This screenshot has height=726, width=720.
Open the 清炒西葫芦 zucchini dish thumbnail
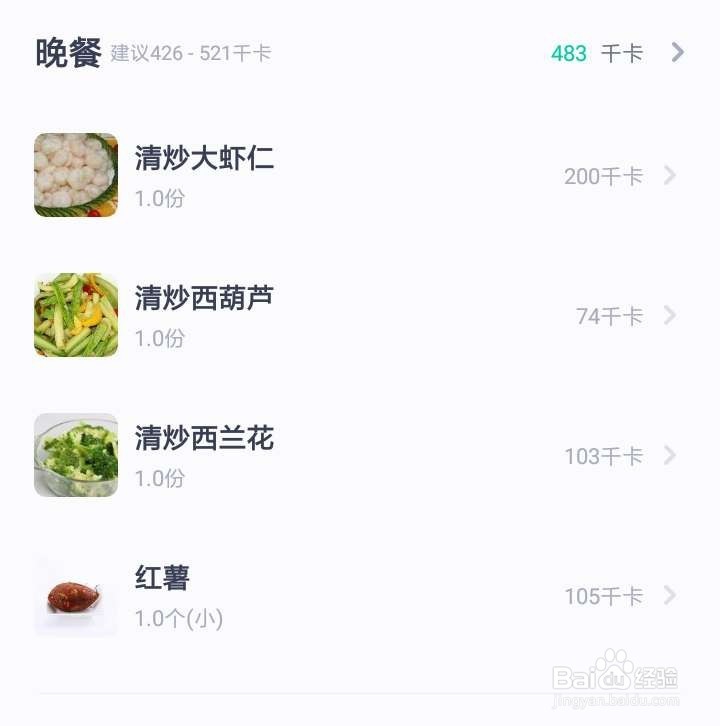[75, 315]
